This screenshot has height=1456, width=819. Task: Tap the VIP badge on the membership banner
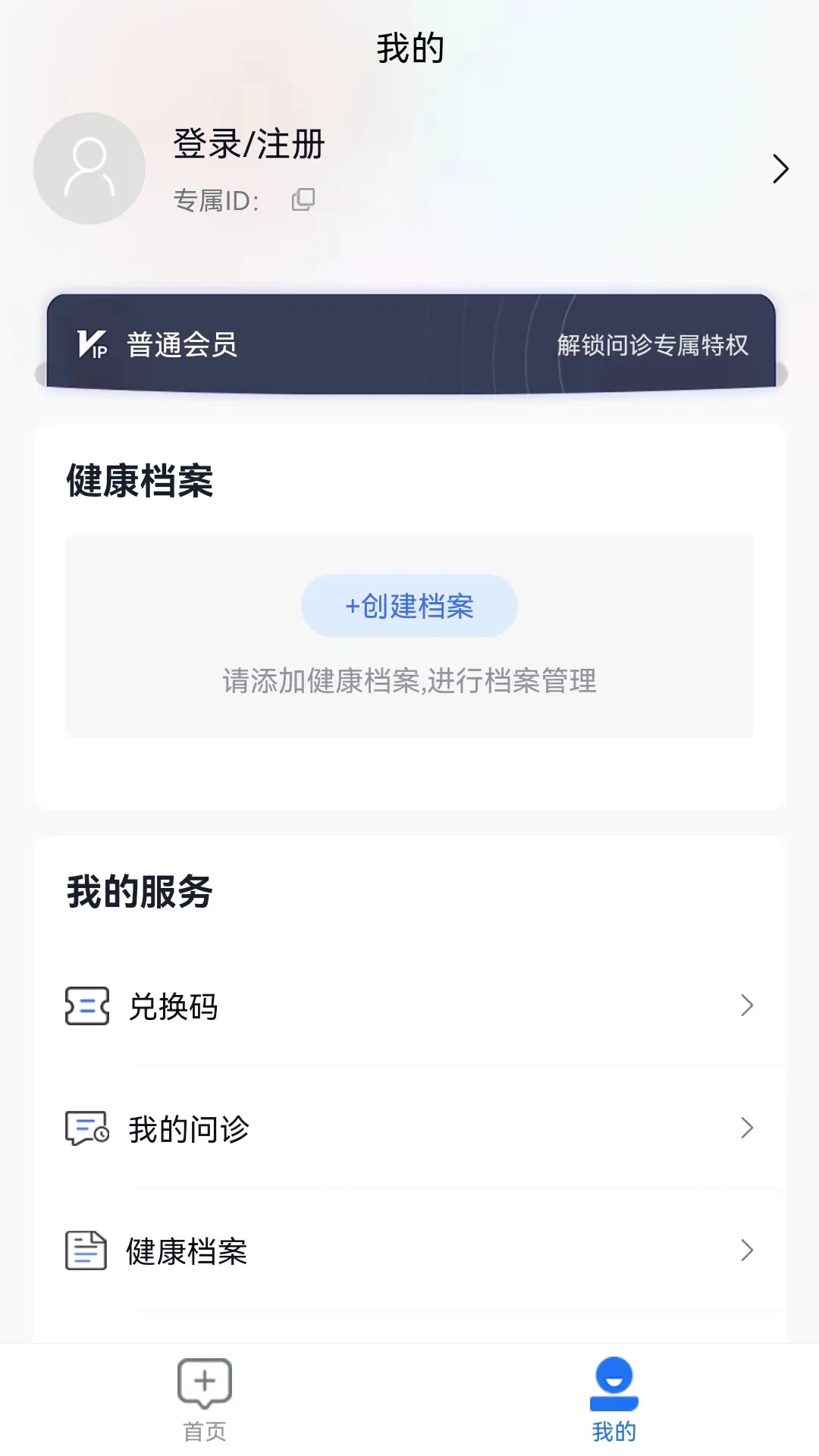[x=90, y=346]
